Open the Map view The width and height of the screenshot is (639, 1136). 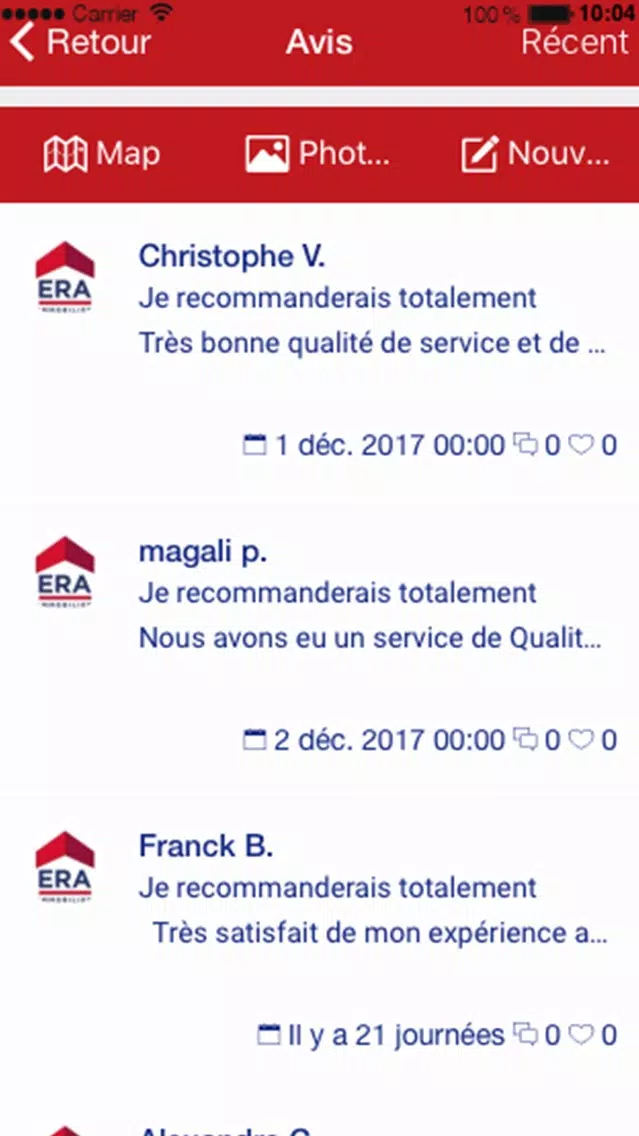click(x=102, y=154)
